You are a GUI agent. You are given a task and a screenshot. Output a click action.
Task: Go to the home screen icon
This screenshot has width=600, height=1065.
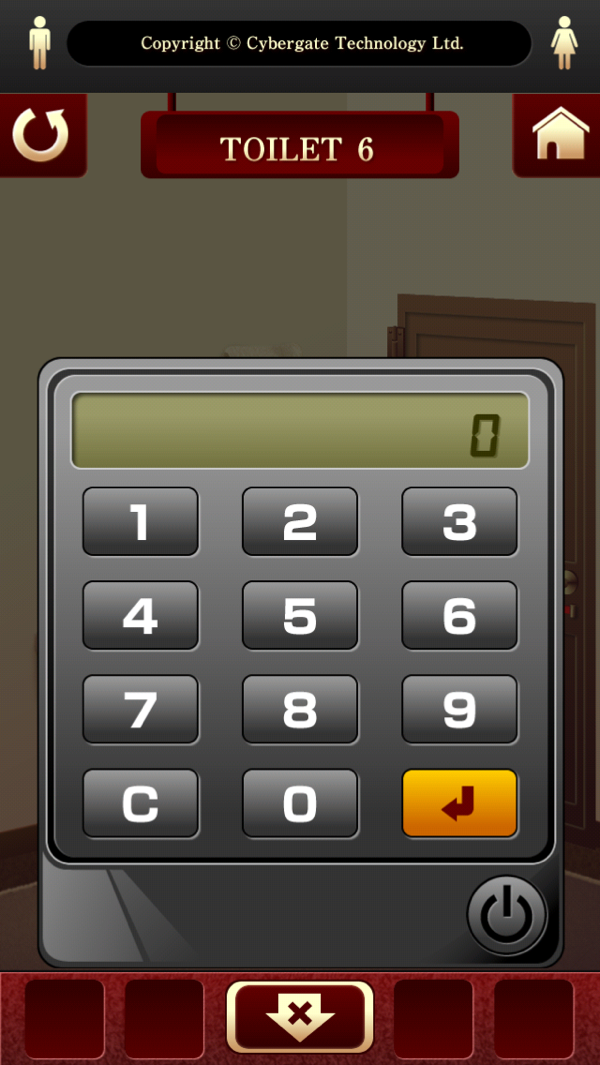pyautogui.click(x=558, y=135)
